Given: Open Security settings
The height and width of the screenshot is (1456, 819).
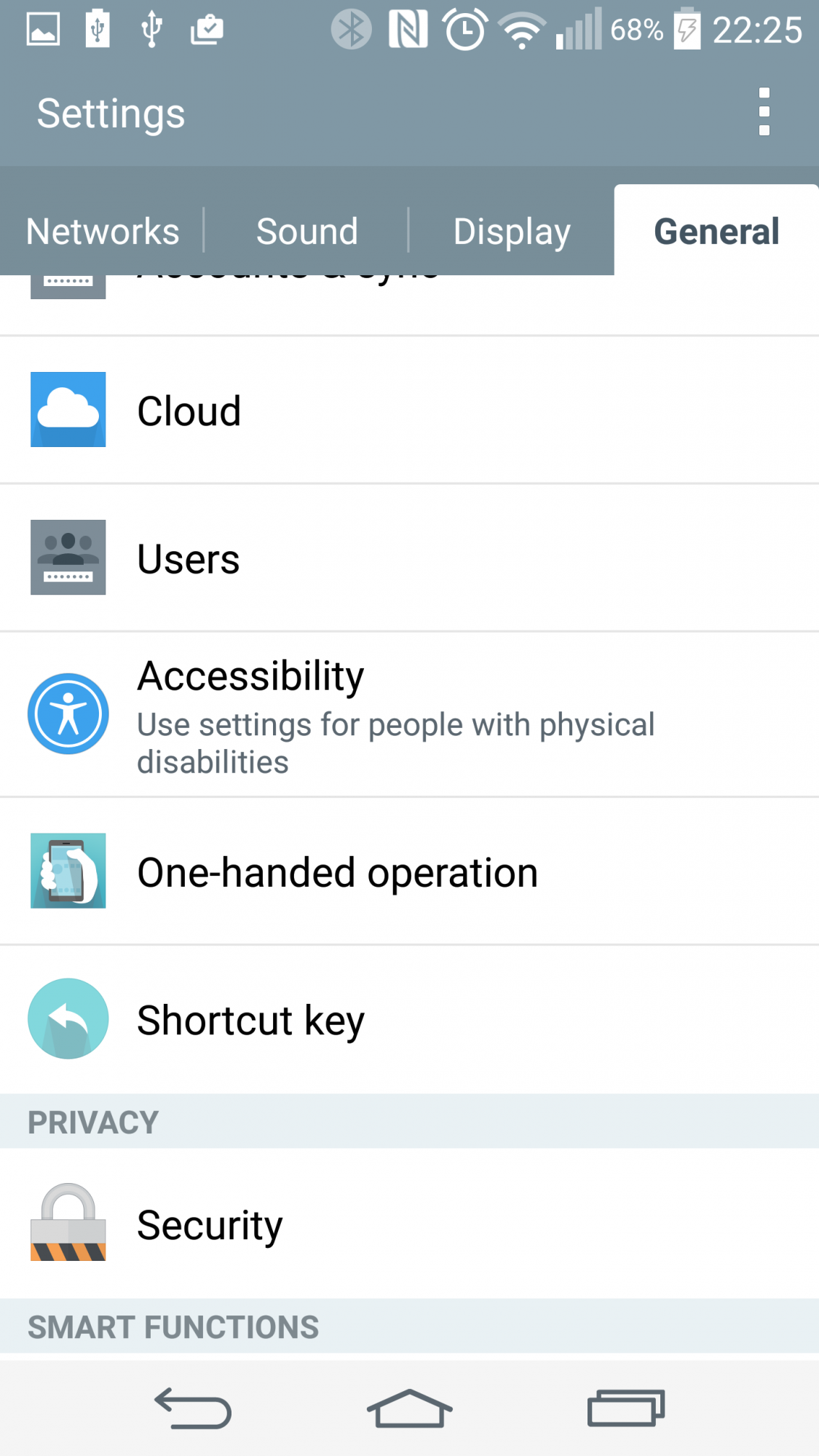Looking at the screenshot, I should coord(409,1224).
